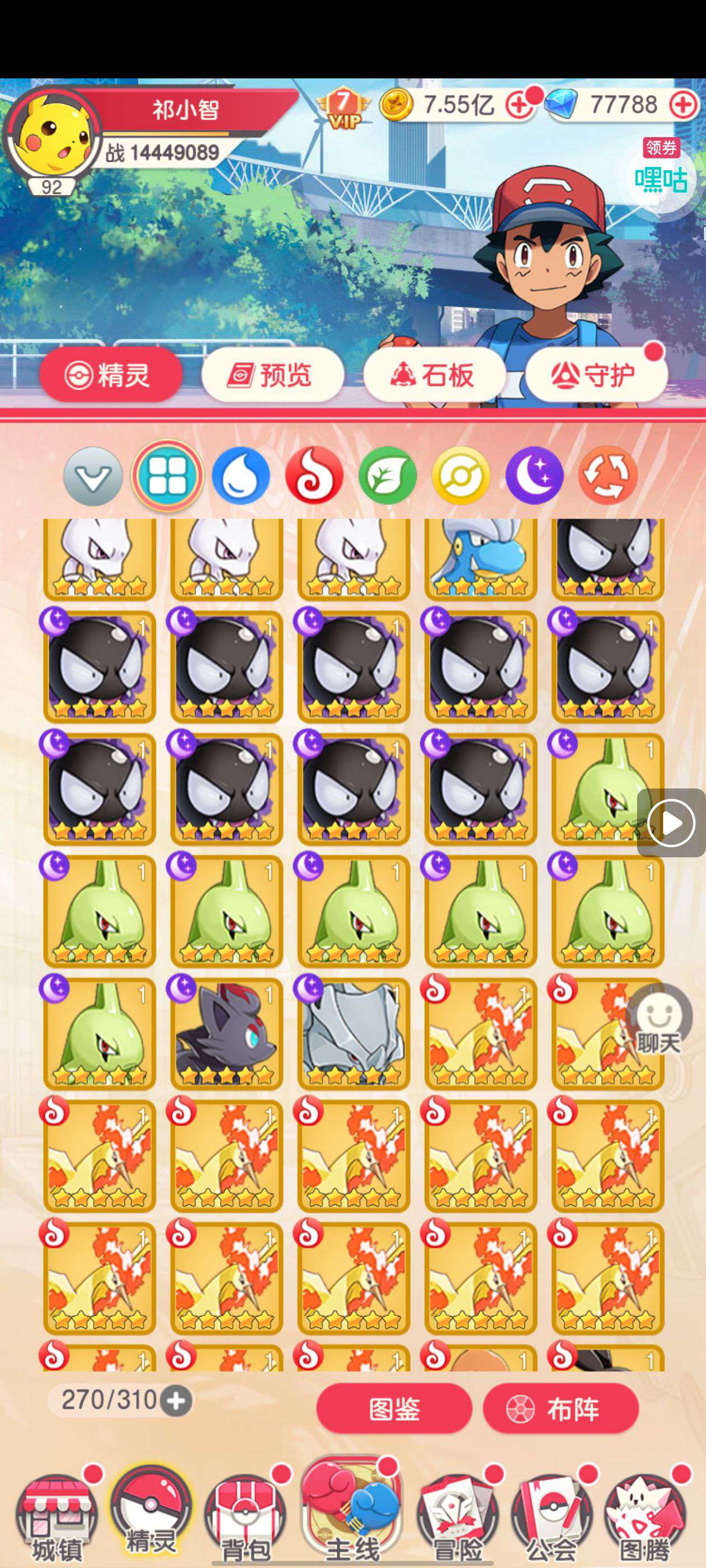Add more gold coins
This screenshot has width=706, height=1568.
tap(518, 105)
